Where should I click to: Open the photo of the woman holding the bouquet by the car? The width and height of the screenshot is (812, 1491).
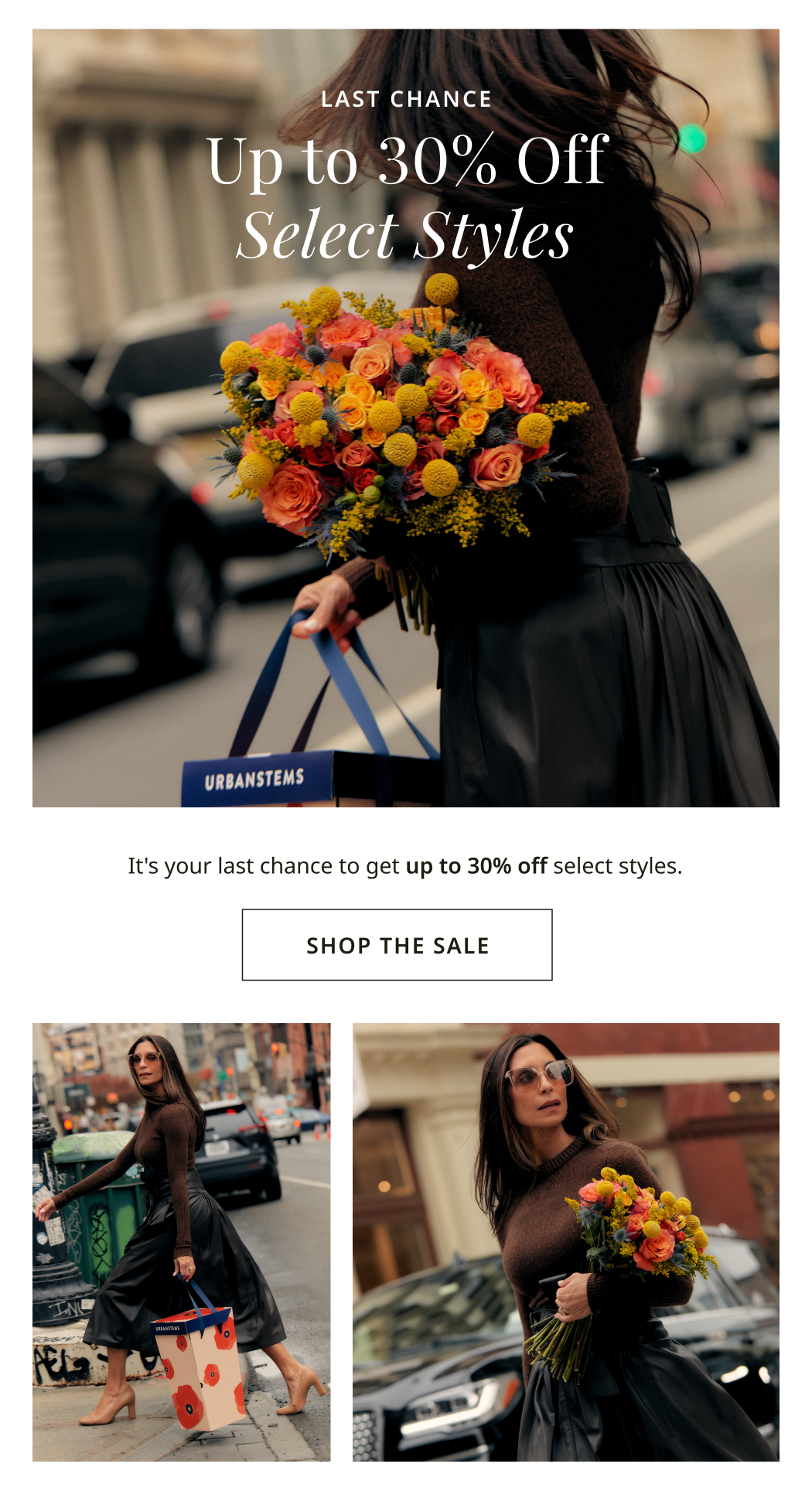565,1242
